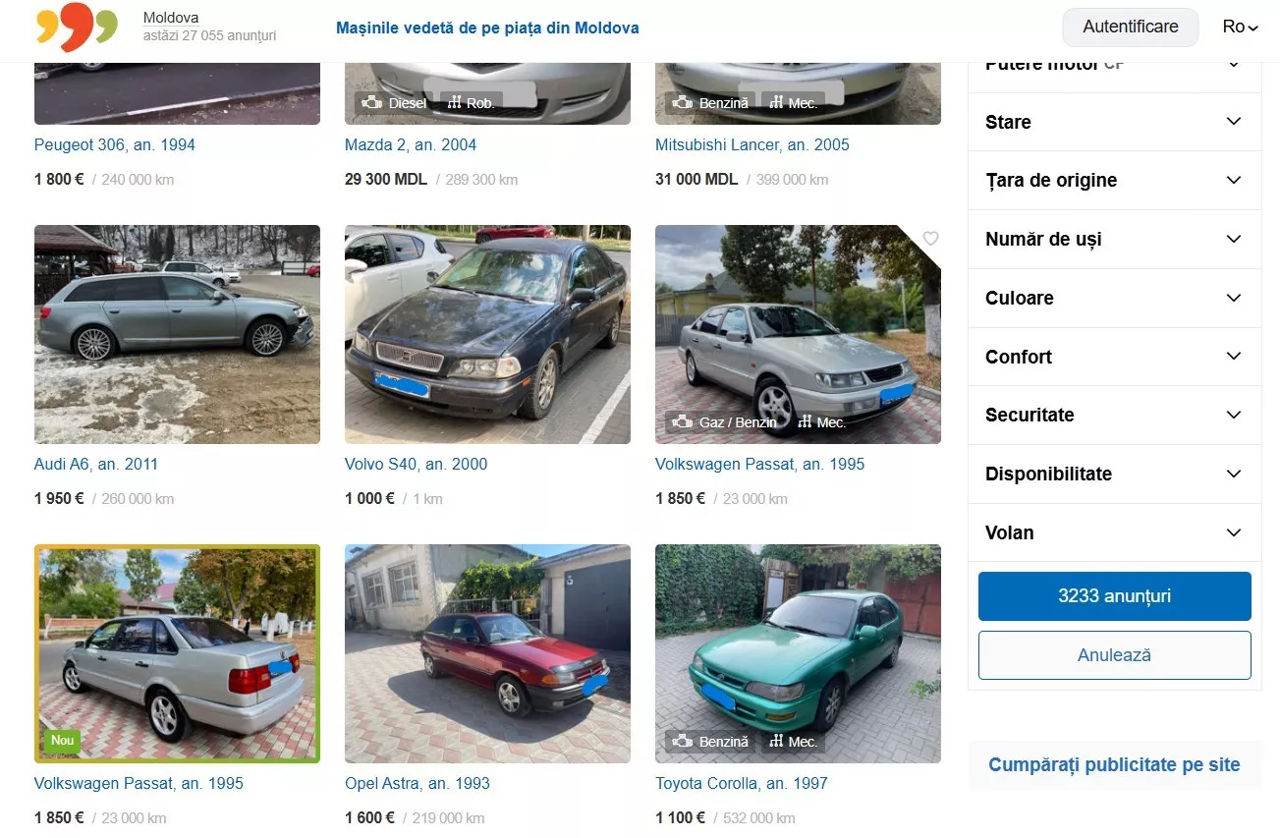Expand the Stare filter
This screenshot has width=1280, height=838.
click(x=1114, y=122)
